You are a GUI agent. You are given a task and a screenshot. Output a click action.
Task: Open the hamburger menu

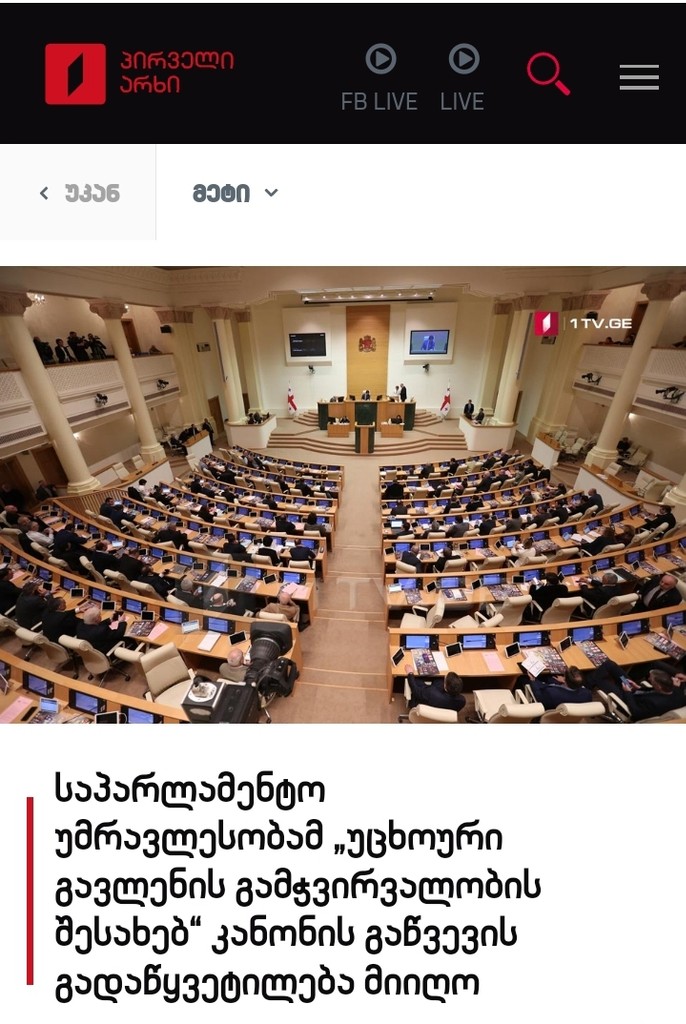(x=638, y=77)
